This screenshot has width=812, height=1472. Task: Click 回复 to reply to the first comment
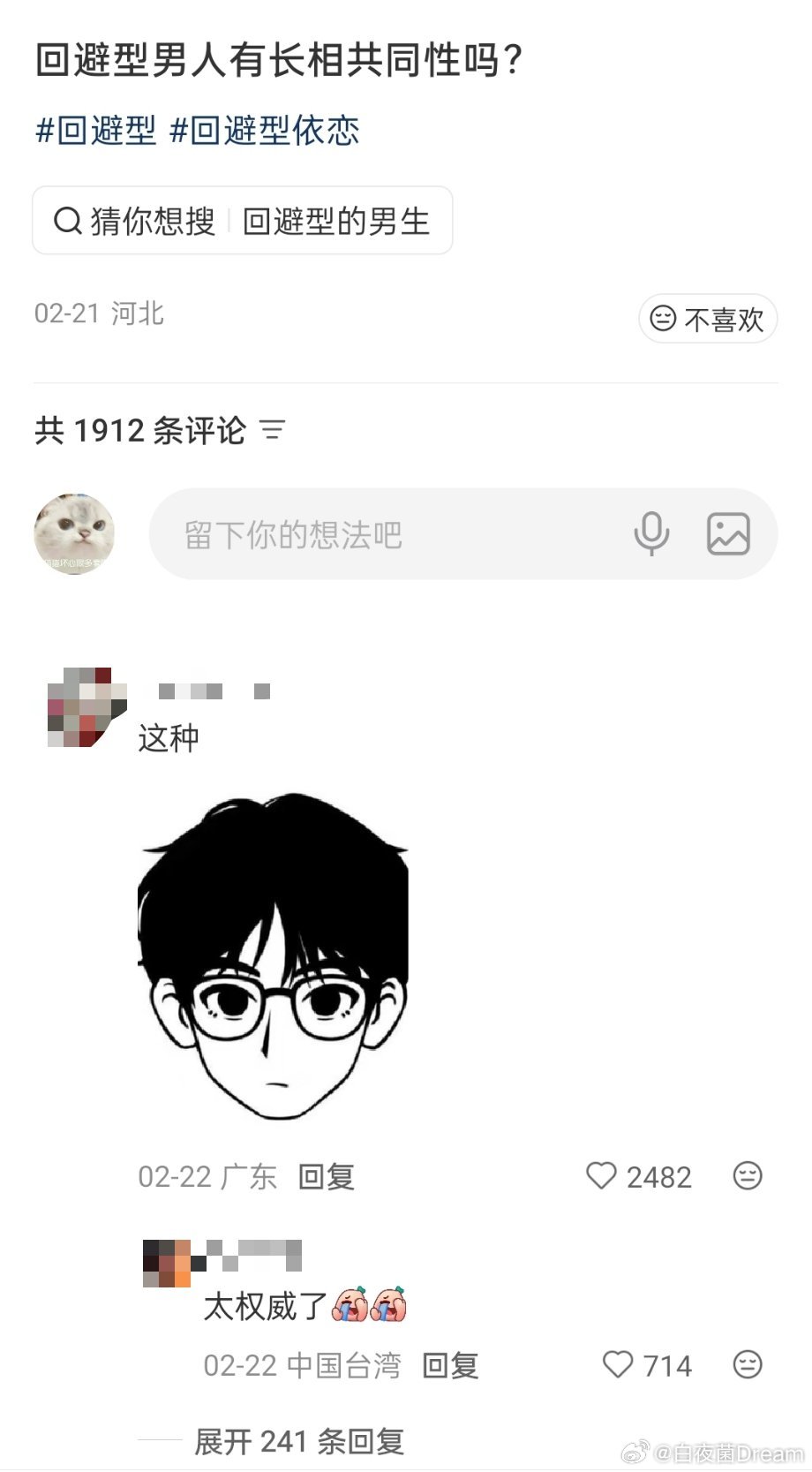pyautogui.click(x=327, y=1176)
